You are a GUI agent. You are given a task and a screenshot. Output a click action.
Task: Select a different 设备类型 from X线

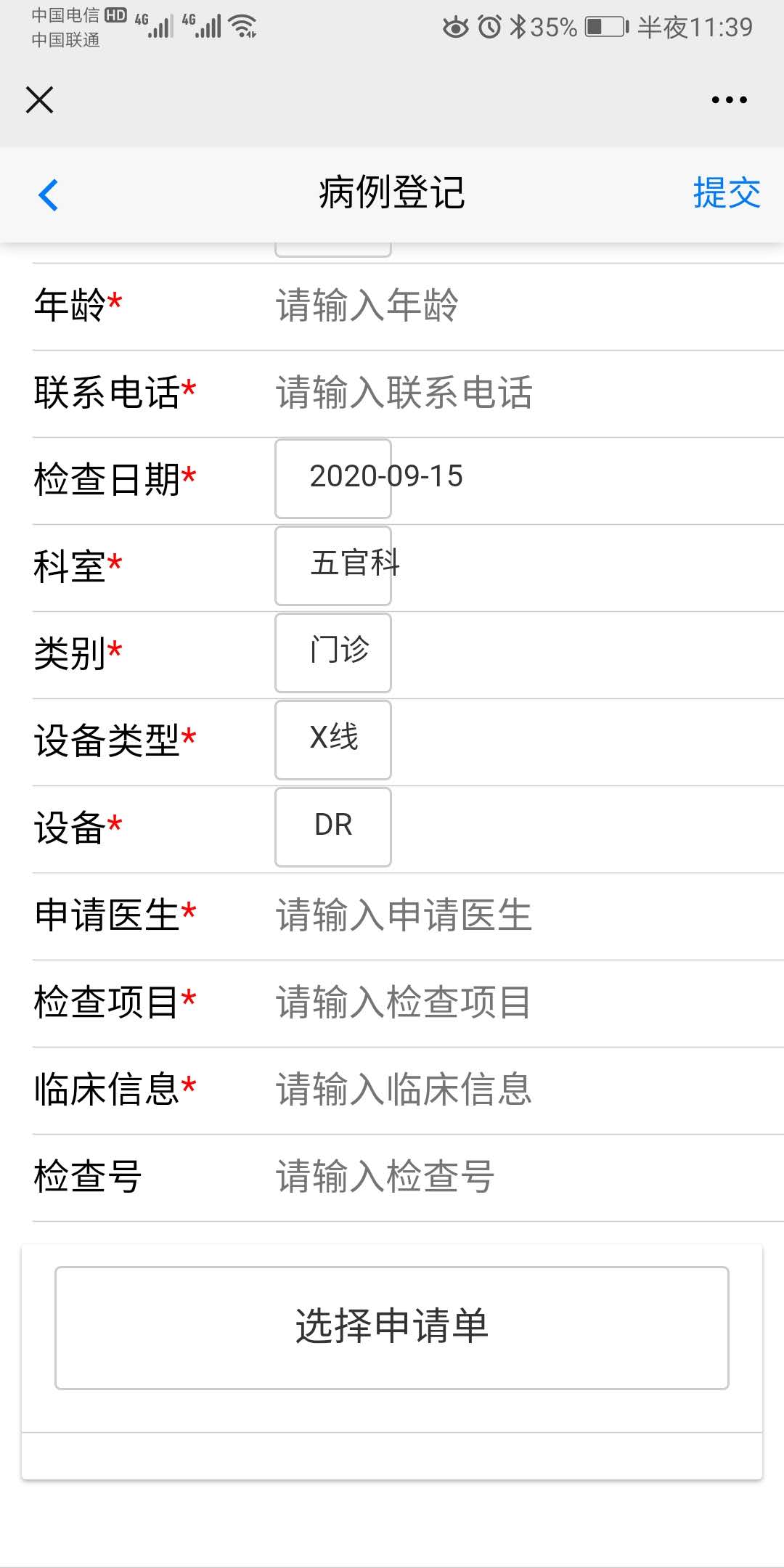[x=333, y=740]
